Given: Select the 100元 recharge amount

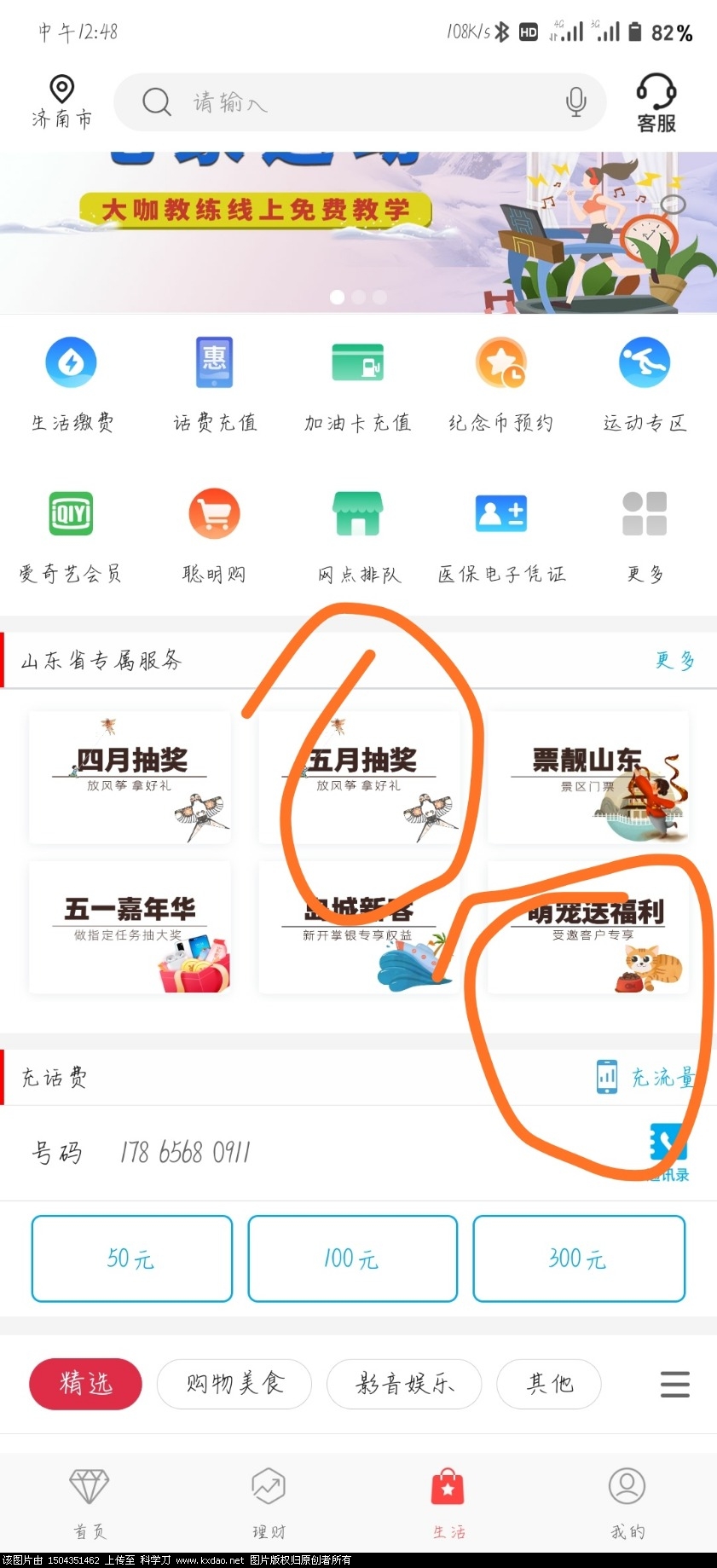Looking at the screenshot, I should (352, 1258).
